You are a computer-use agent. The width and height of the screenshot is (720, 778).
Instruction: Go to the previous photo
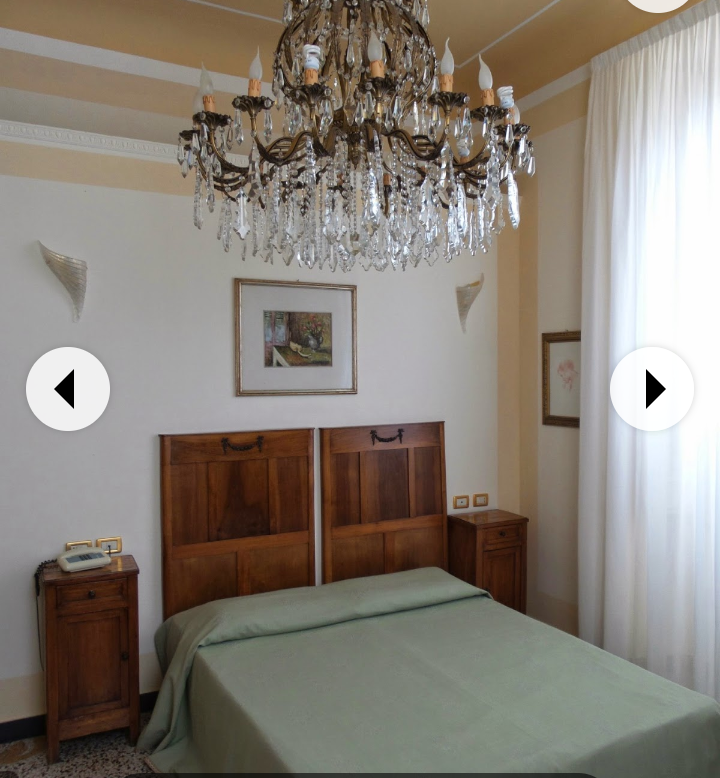(68, 389)
